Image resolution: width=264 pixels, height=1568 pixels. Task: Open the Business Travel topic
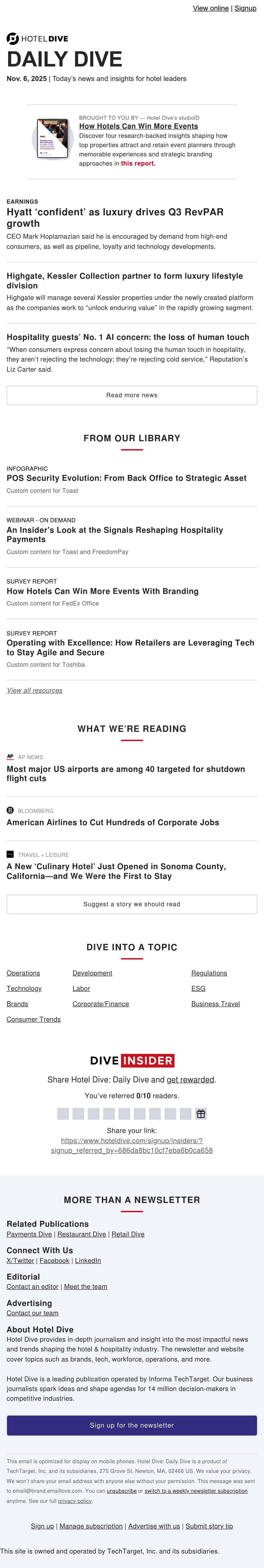(x=215, y=1004)
